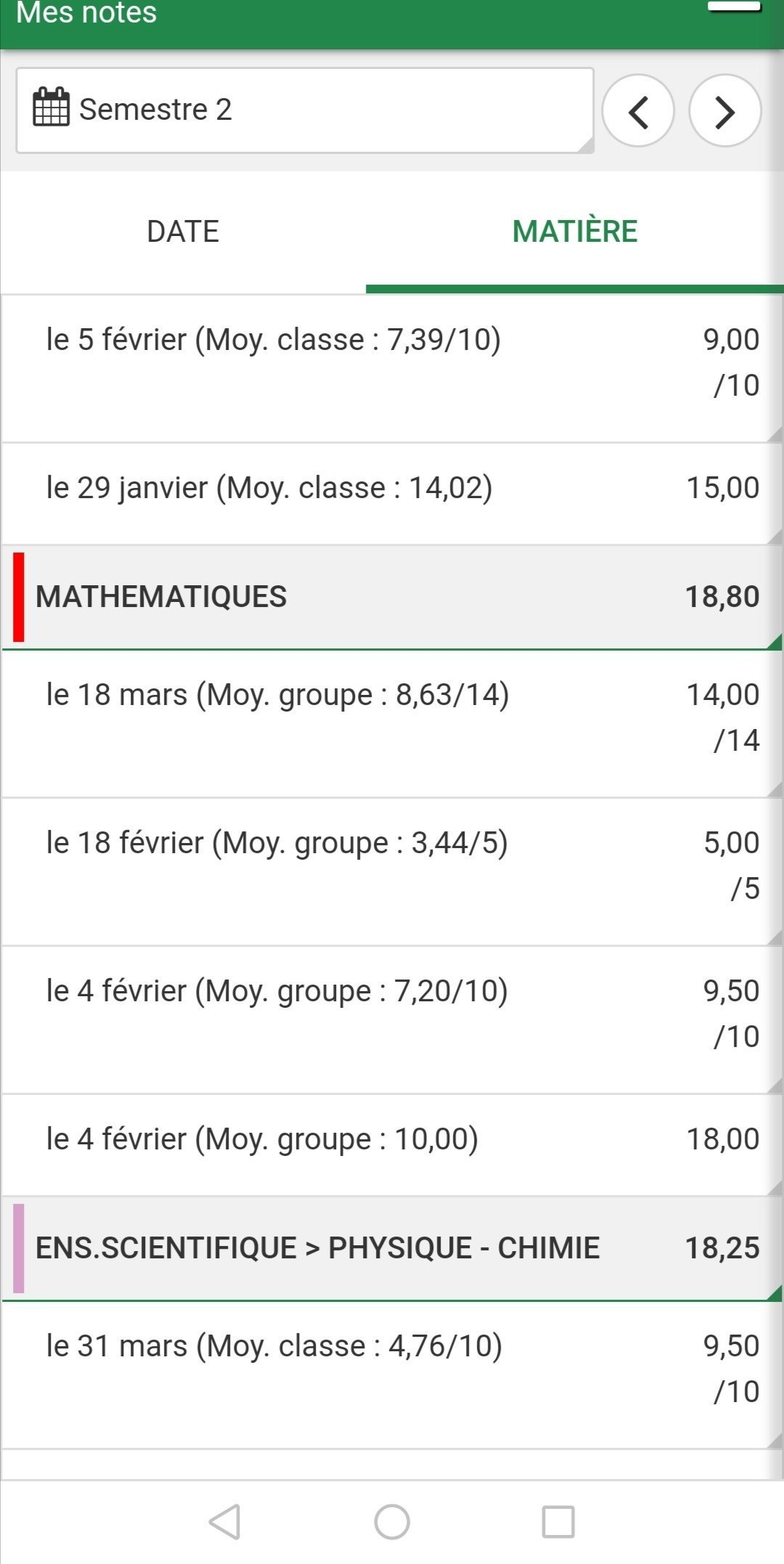Open the 4 février grade 18,00

392,1146
